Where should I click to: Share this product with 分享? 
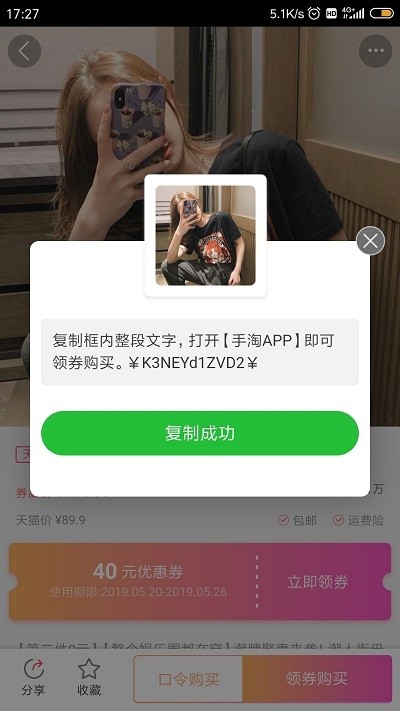33,677
